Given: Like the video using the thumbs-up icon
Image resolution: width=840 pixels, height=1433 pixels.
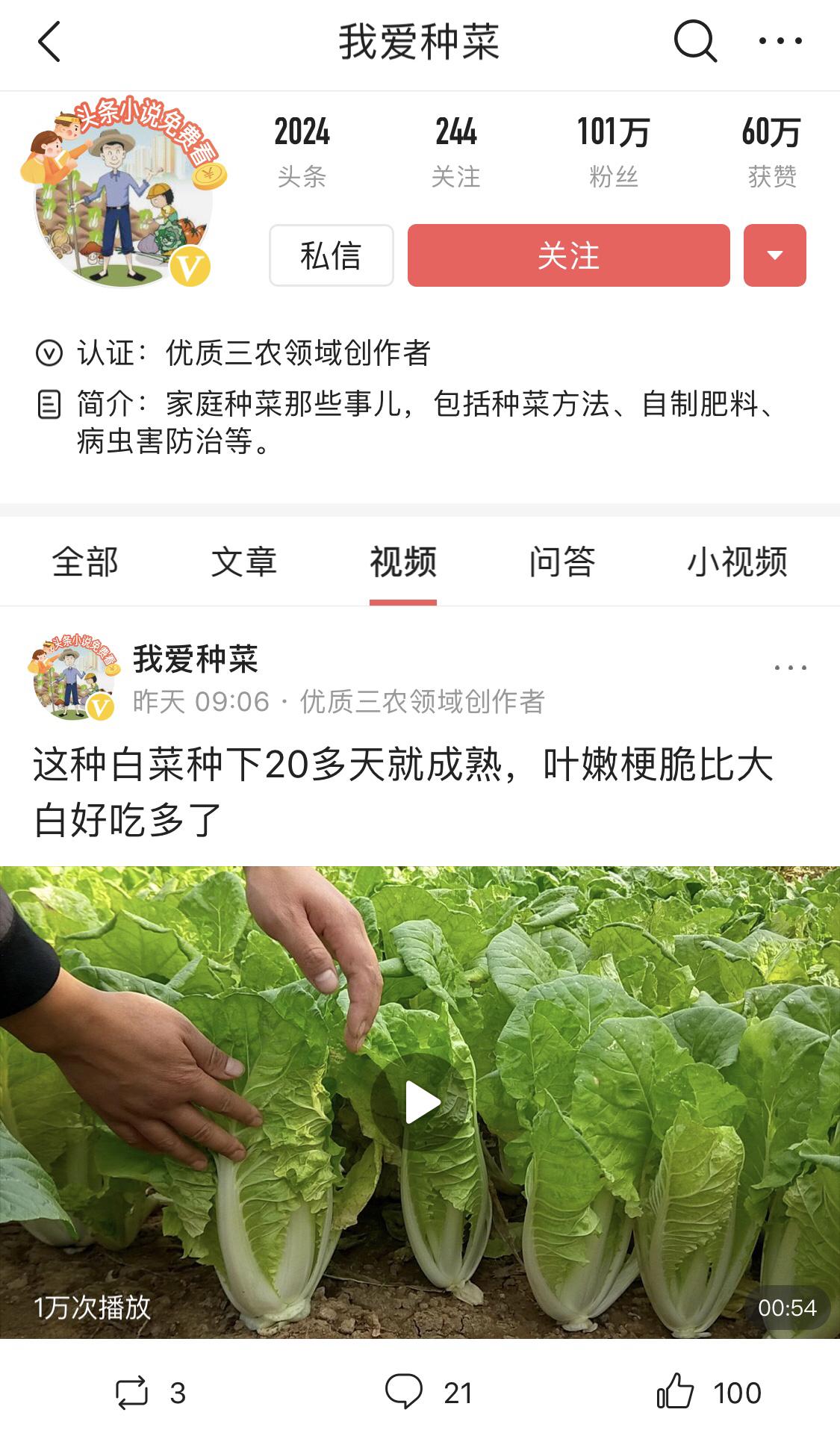Looking at the screenshot, I should tap(678, 1390).
